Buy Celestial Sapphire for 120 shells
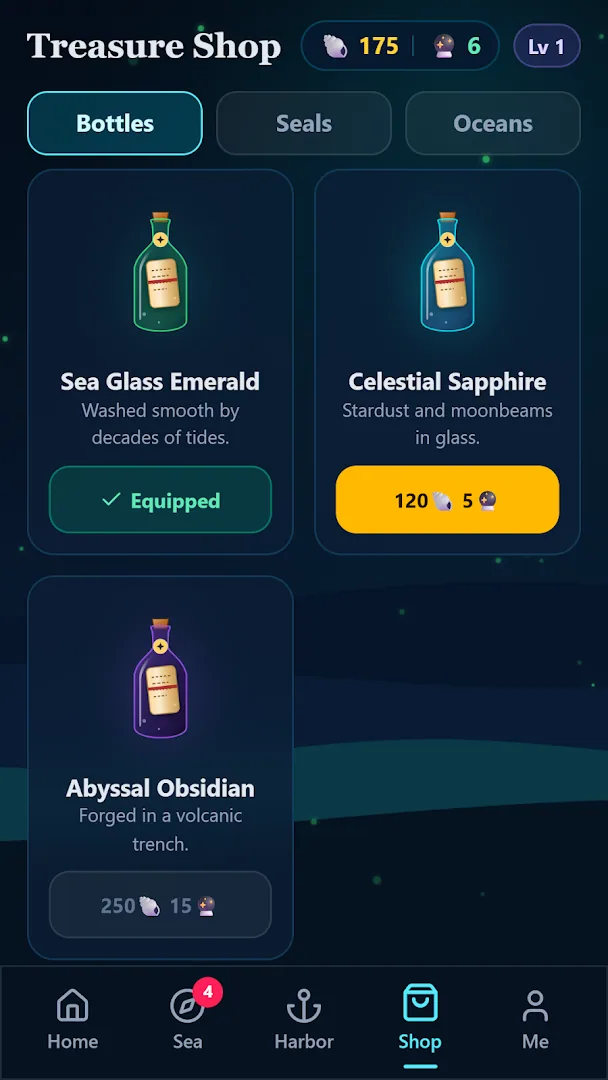 pyautogui.click(x=448, y=499)
